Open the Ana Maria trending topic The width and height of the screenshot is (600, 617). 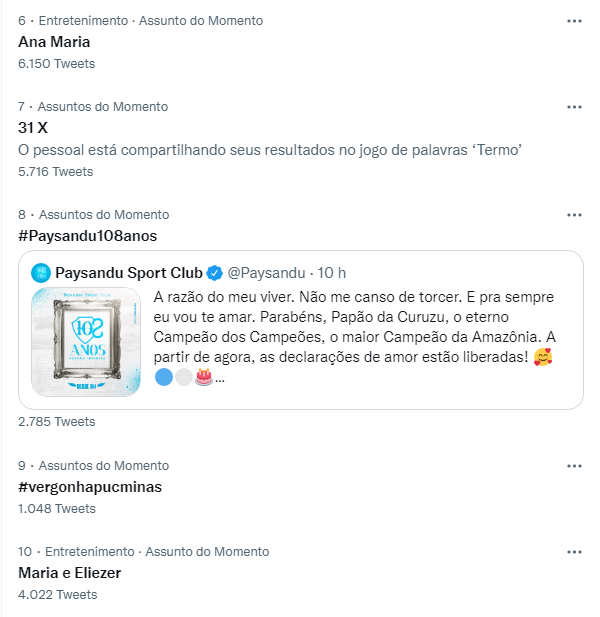pos(55,42)
